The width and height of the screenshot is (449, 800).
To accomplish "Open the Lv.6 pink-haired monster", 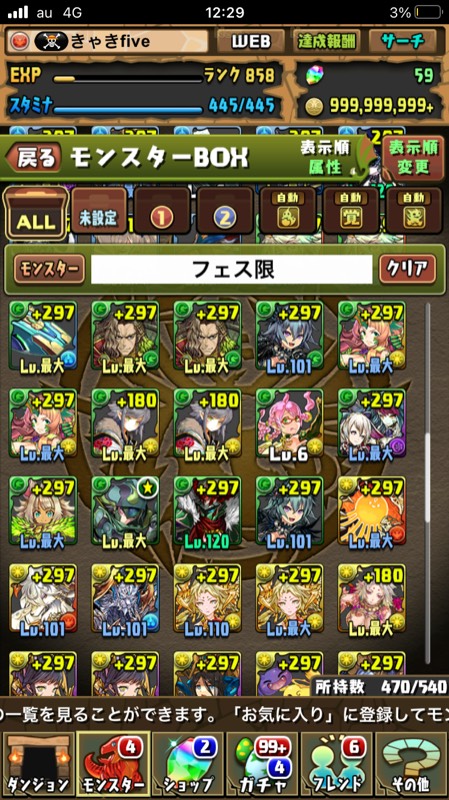I will [x=289, y=423].
